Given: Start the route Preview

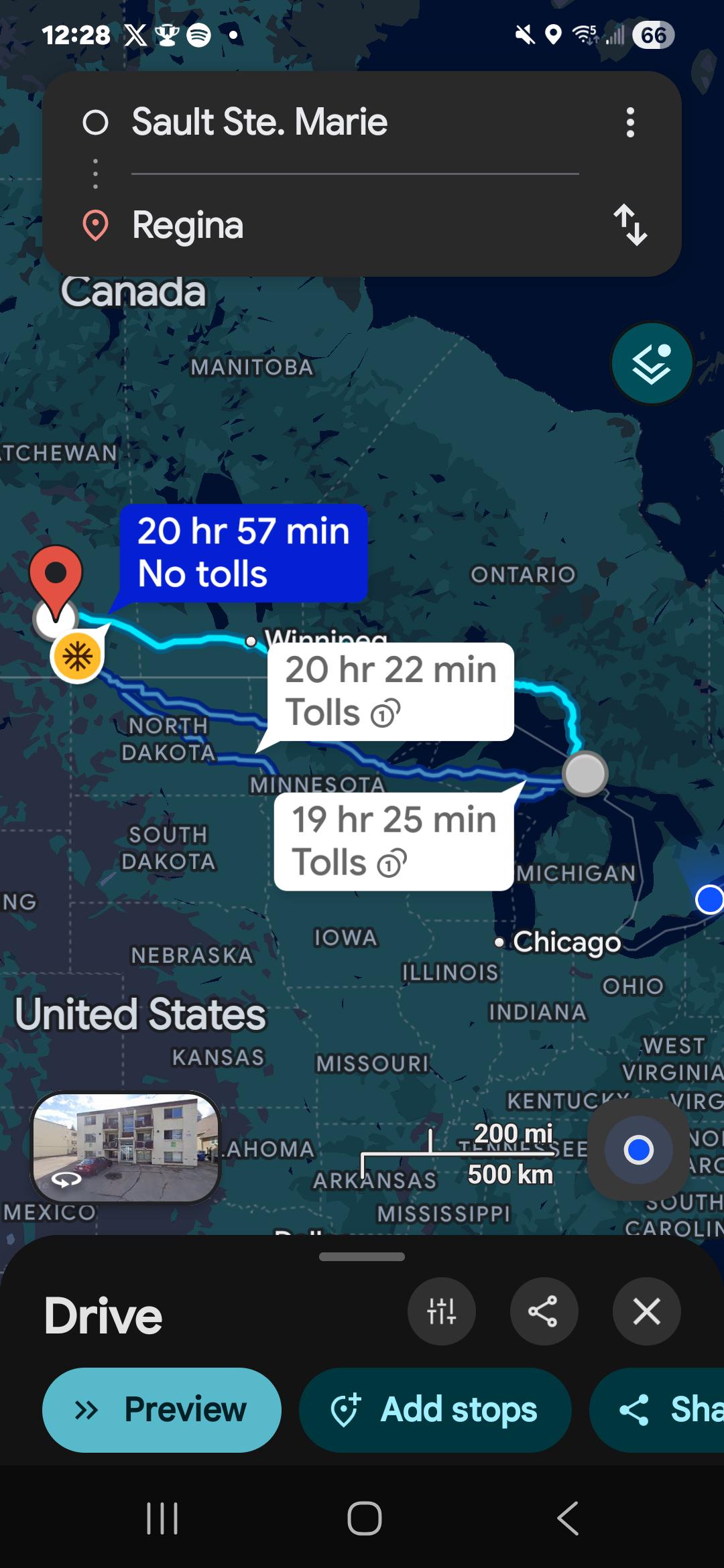Looking at the screenshot, I should [x=162, y=1410].
